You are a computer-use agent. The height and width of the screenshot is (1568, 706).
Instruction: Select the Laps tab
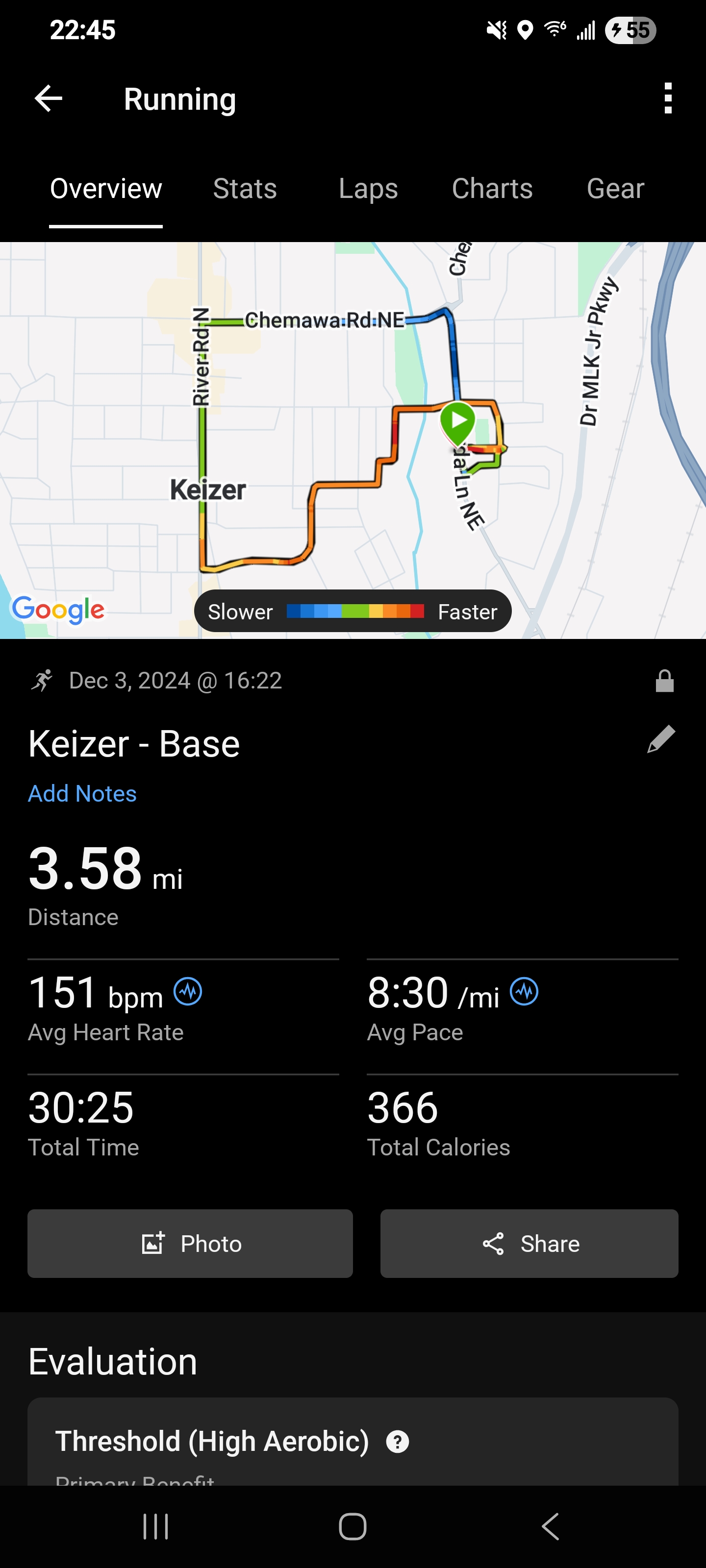(368, 189)
